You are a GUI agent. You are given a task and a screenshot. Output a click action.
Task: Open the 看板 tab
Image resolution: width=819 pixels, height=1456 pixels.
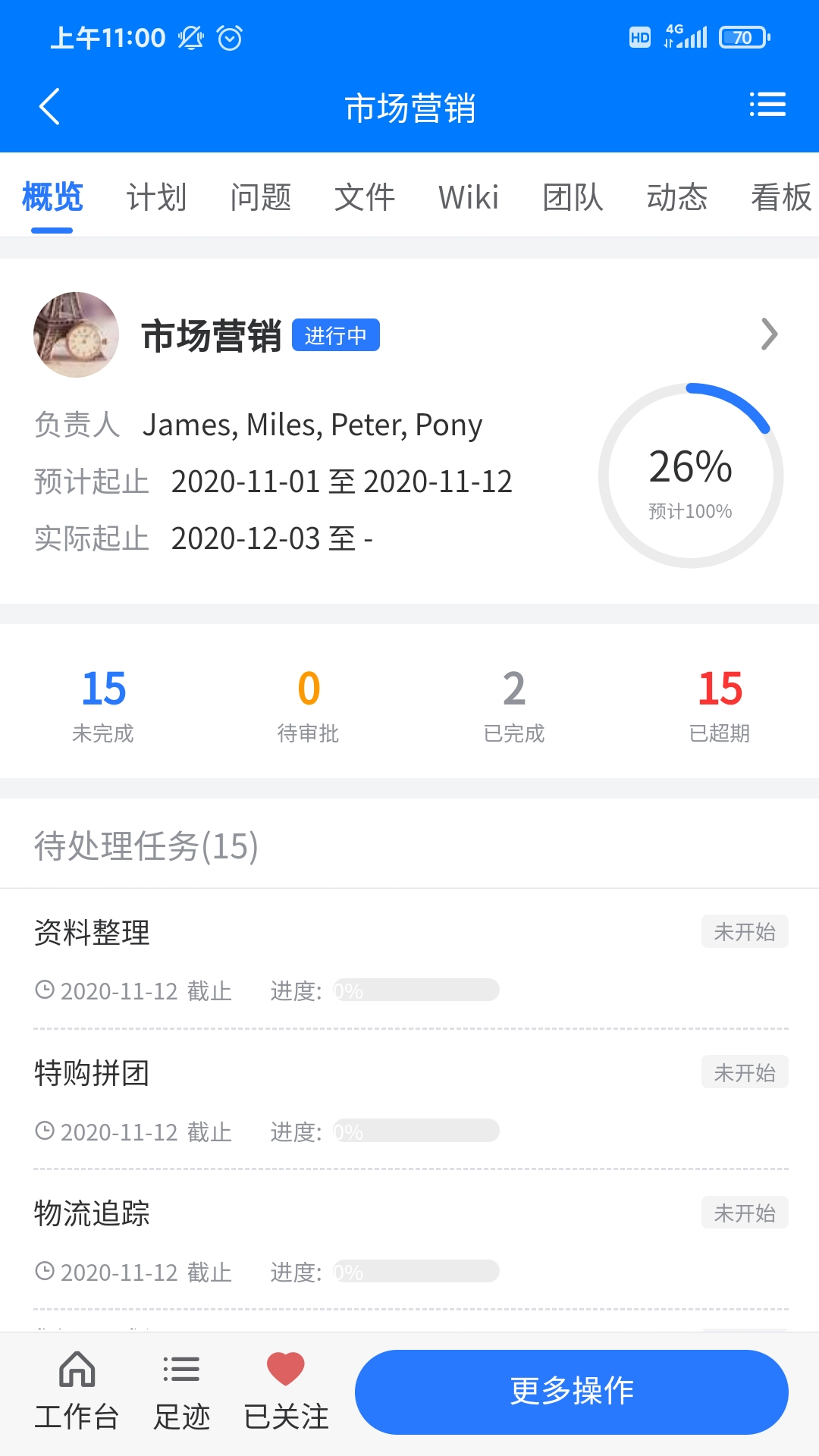[780, 197]
